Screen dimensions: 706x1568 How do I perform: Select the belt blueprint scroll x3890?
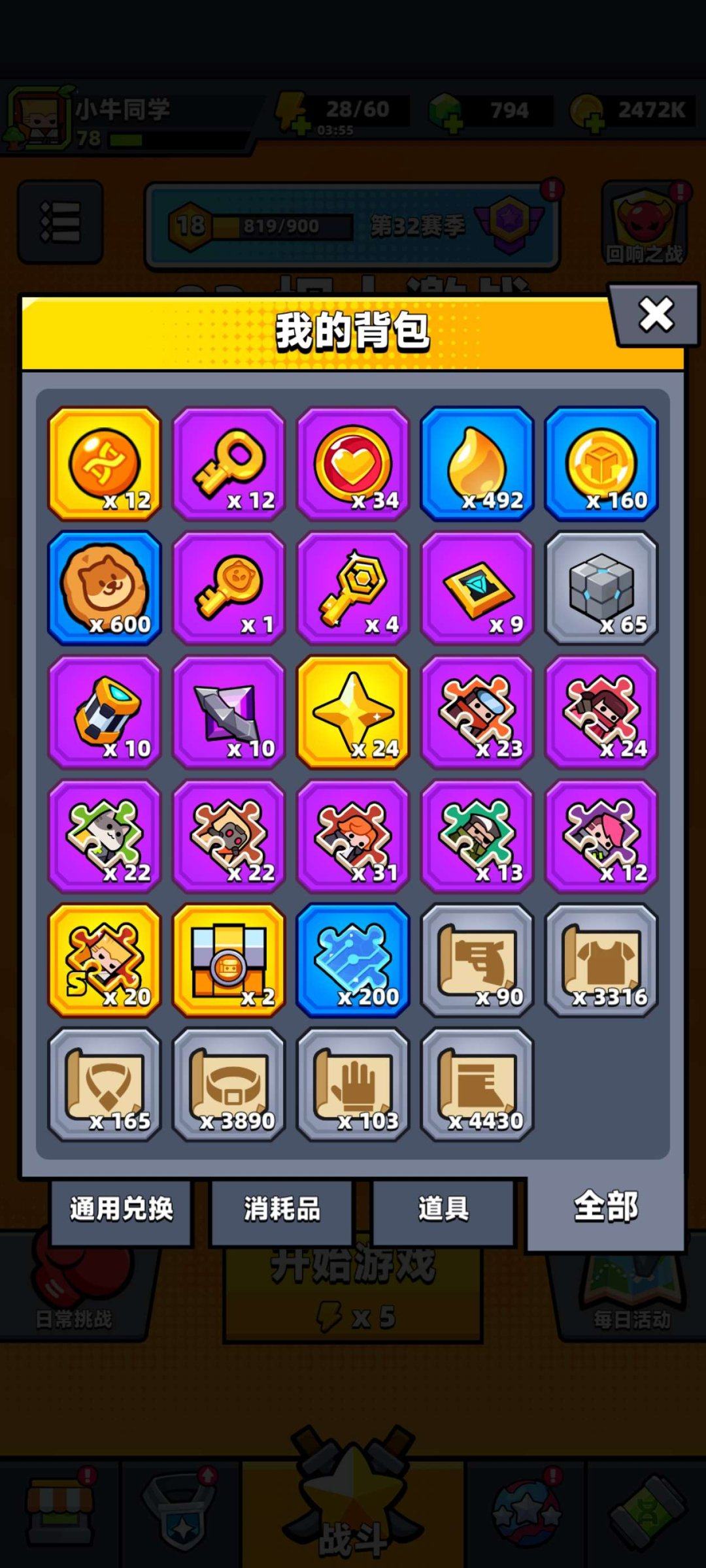point(229,1084)
